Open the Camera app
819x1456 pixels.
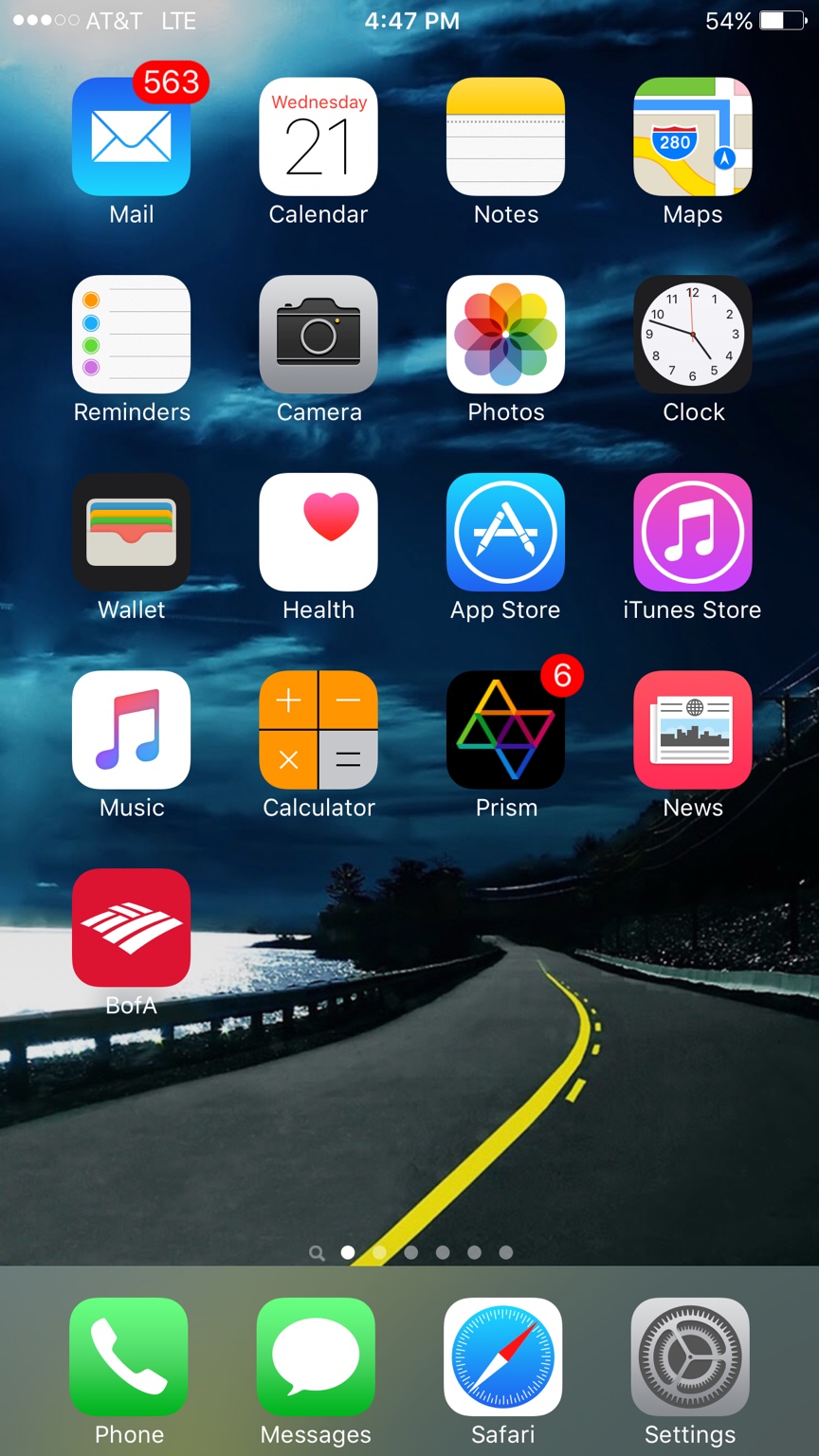pyautogui.click(x=318, y=335)
